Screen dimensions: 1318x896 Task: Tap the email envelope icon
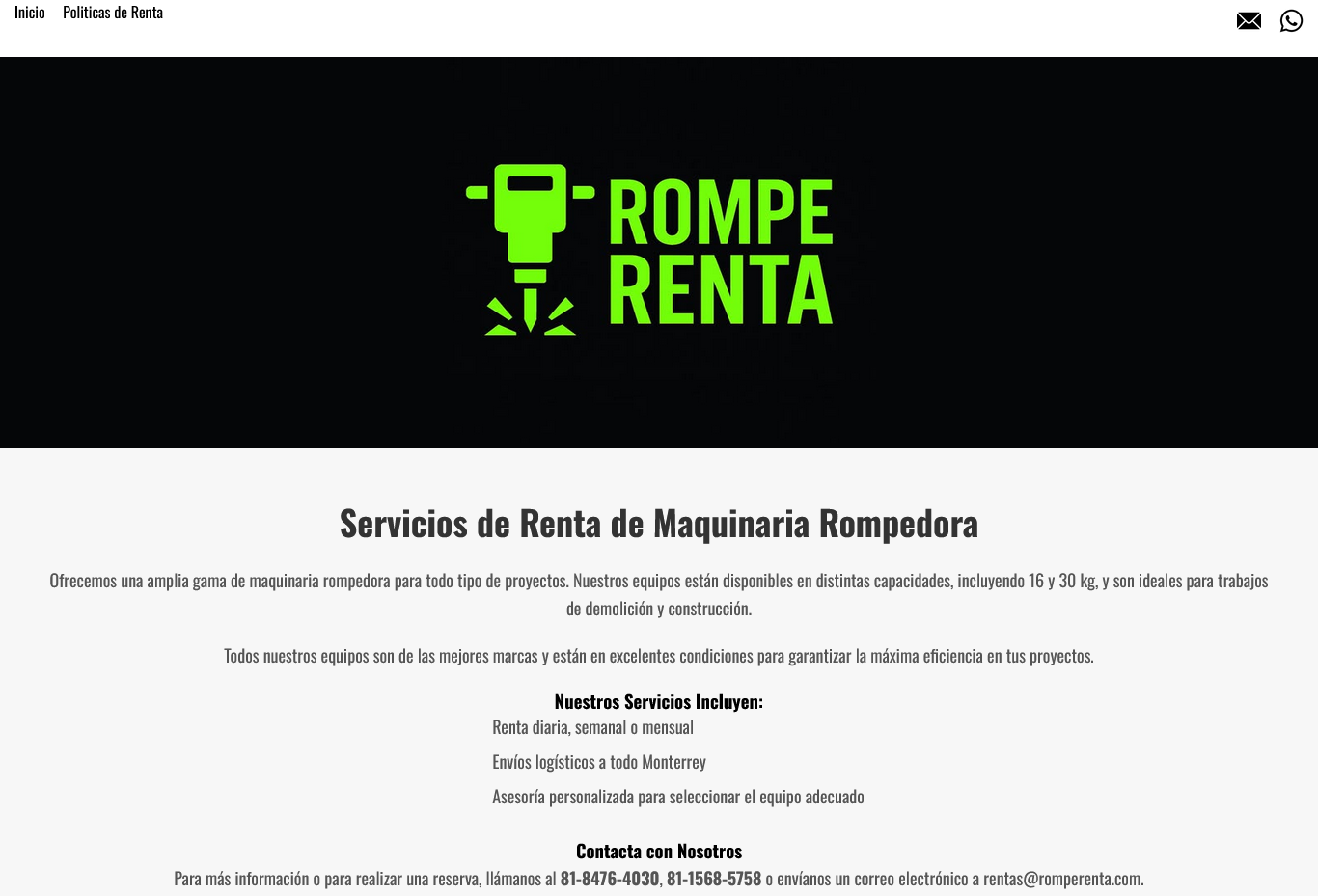(x=1249, y=20)
